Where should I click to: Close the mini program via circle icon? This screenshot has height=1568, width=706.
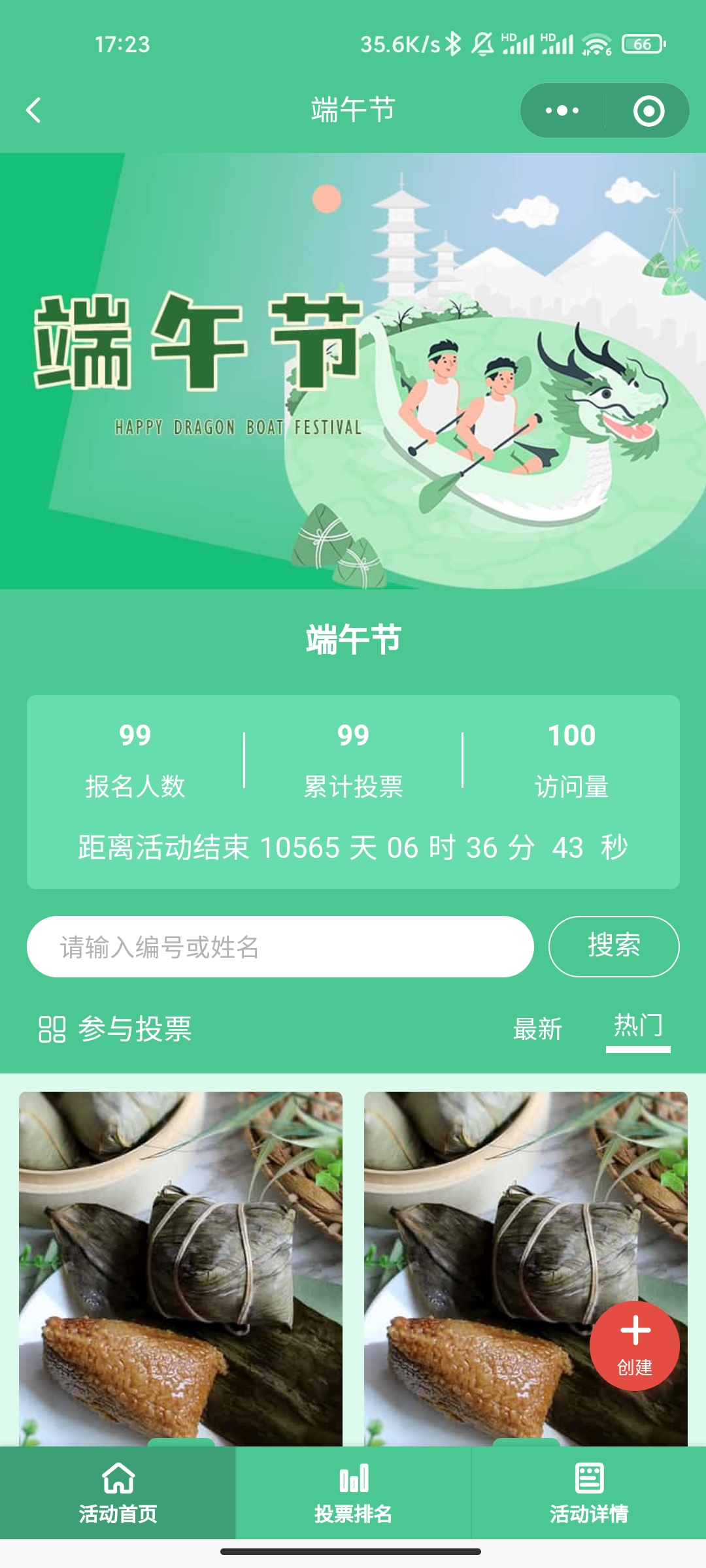pos(648,110)
